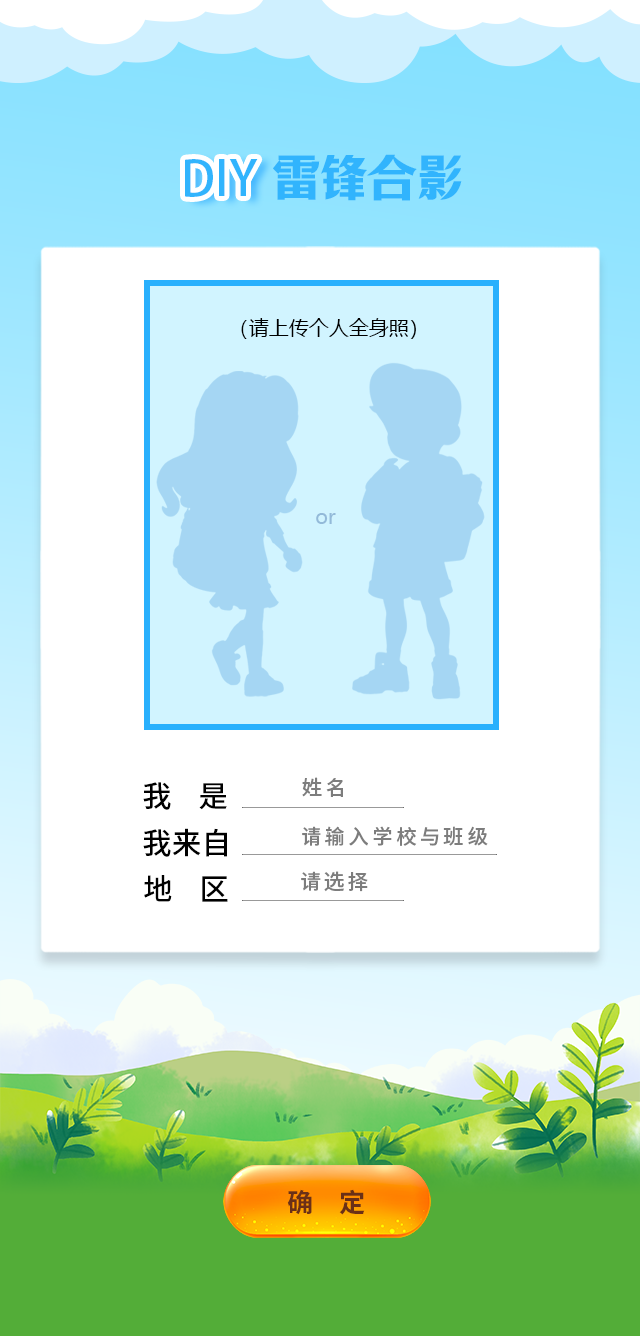This screenshot has height=1336, width=640.
Task: Enter the school and class field
Action: tap(369, 836)
